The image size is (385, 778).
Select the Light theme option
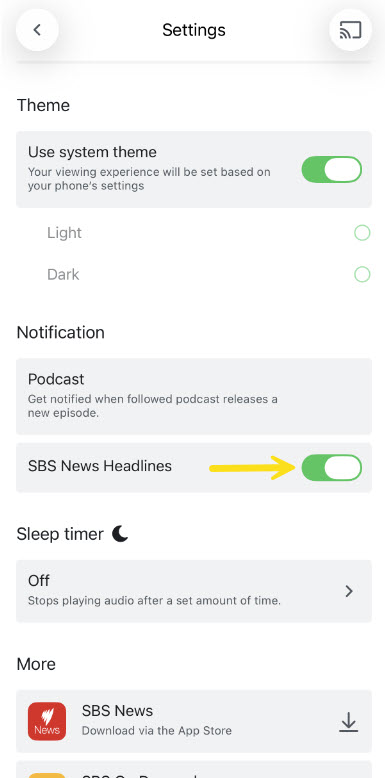tap(362, 233)
